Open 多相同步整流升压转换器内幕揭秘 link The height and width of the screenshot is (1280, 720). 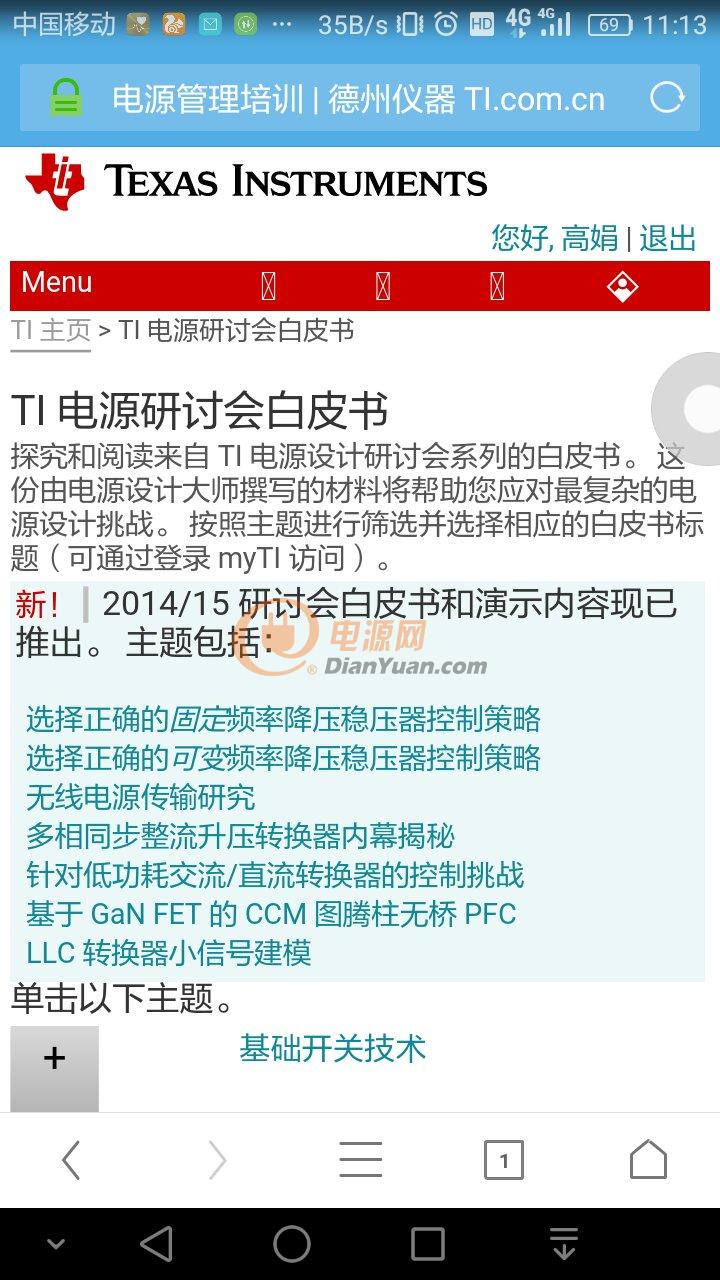(240, 836)
